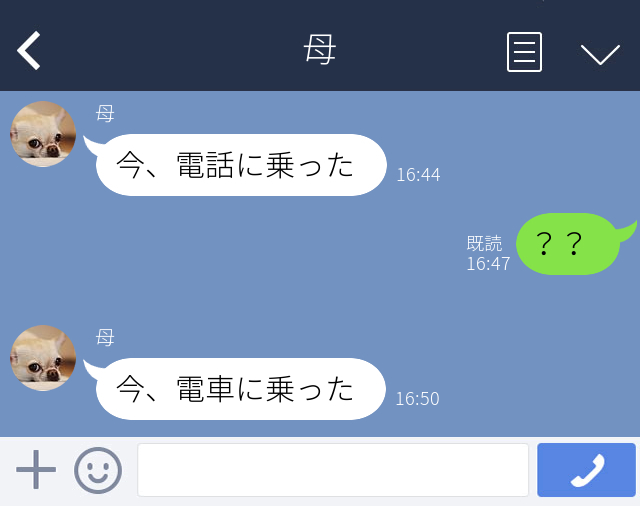640x506 pixels.
Task: Expand the chat options dropdown arrow
Action: pyautogui.click(x=600, y=53)
